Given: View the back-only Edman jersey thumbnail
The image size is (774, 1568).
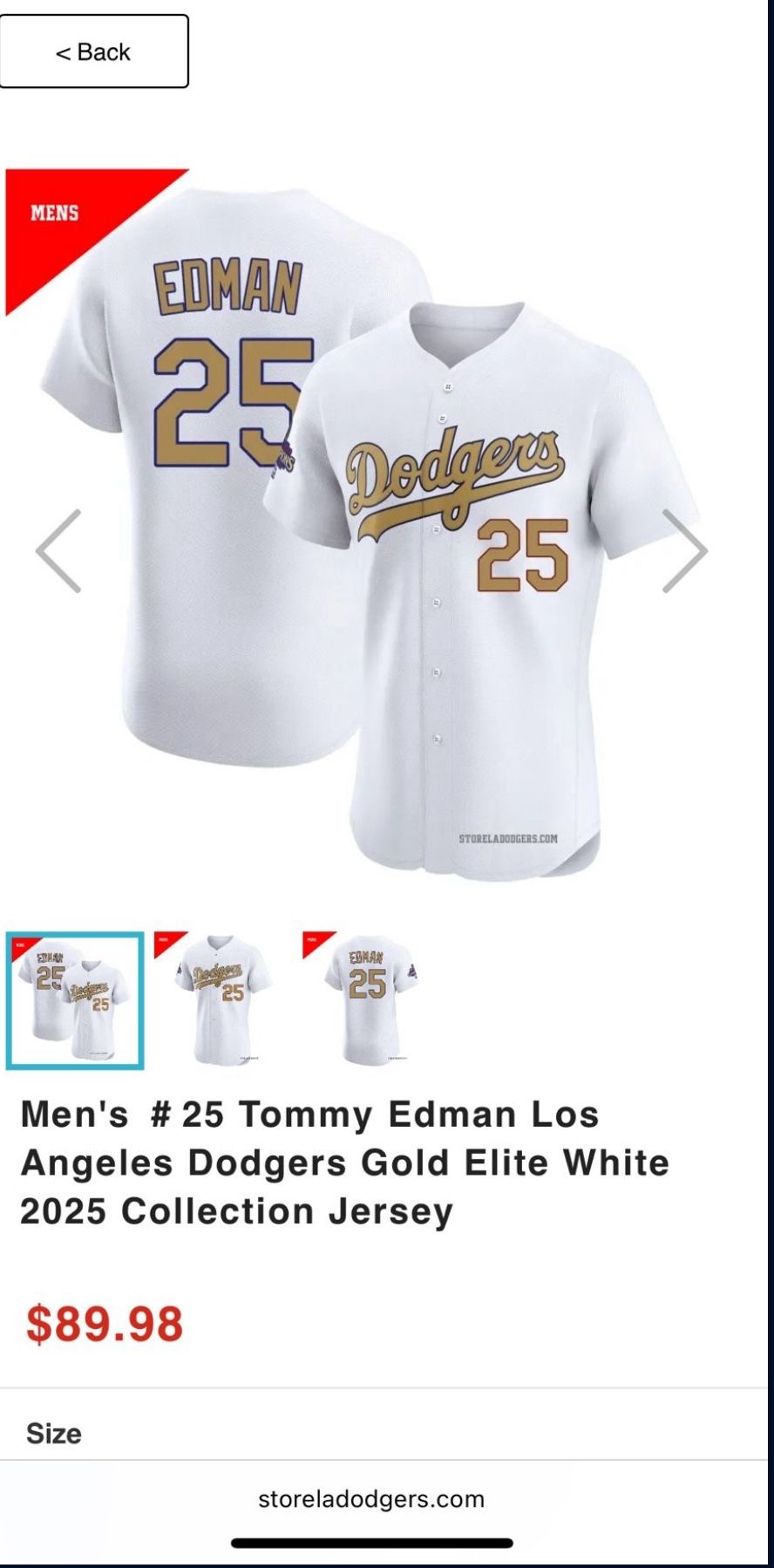Looking at the screenshot, I should click(x=369, y=1000).
